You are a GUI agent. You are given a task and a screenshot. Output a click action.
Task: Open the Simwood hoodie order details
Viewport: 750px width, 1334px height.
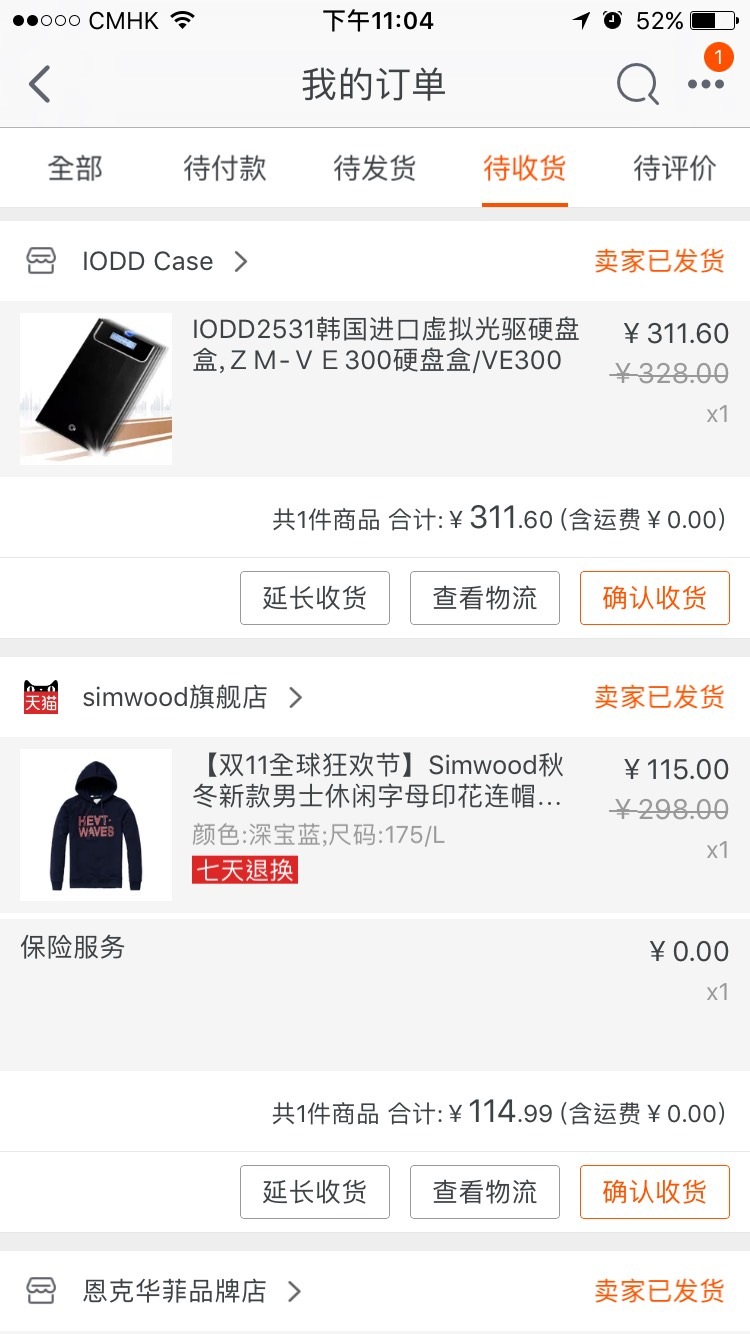(x=375, y=825)
